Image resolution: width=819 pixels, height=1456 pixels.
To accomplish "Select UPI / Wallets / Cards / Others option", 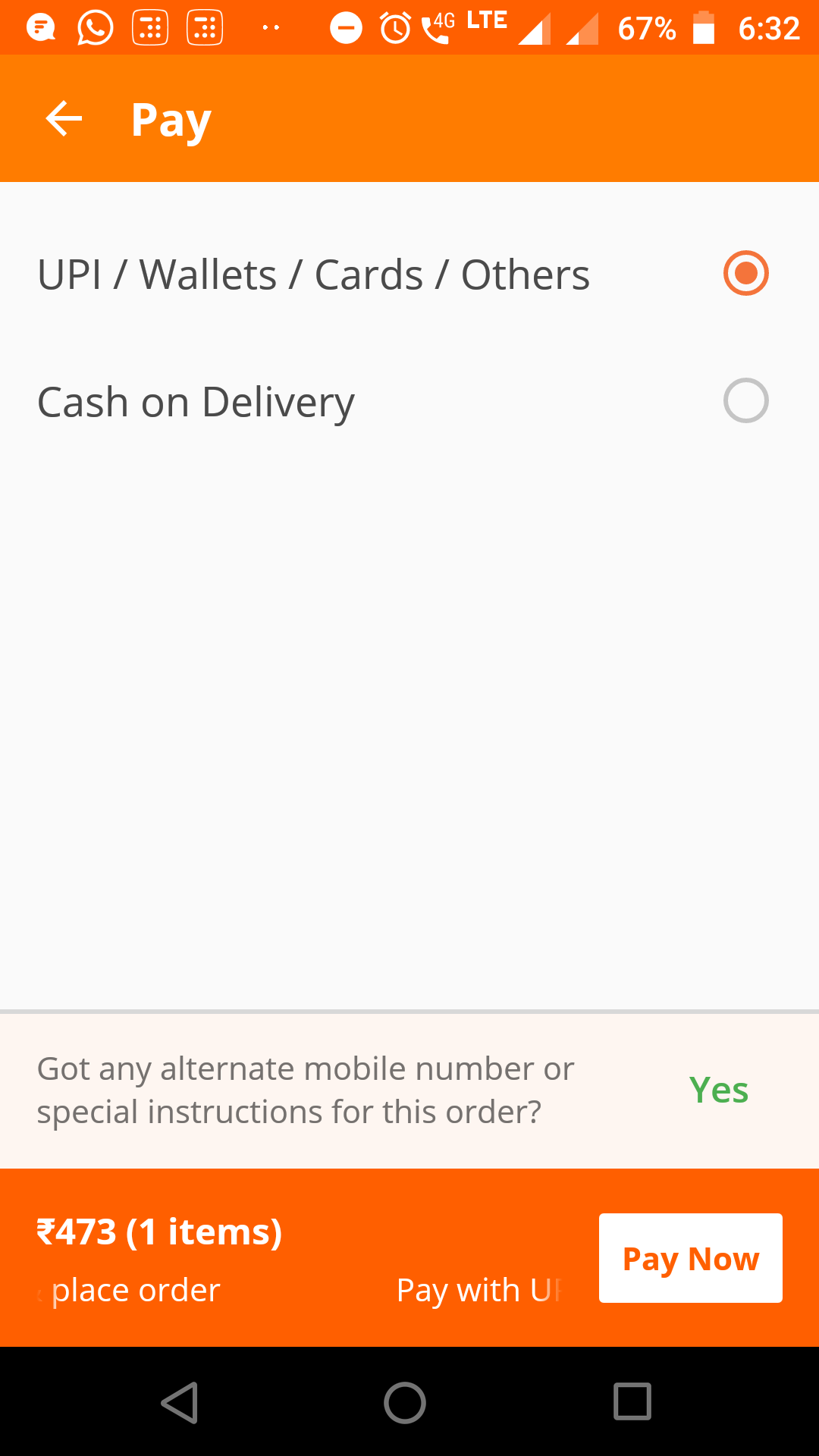I will 745,273.
